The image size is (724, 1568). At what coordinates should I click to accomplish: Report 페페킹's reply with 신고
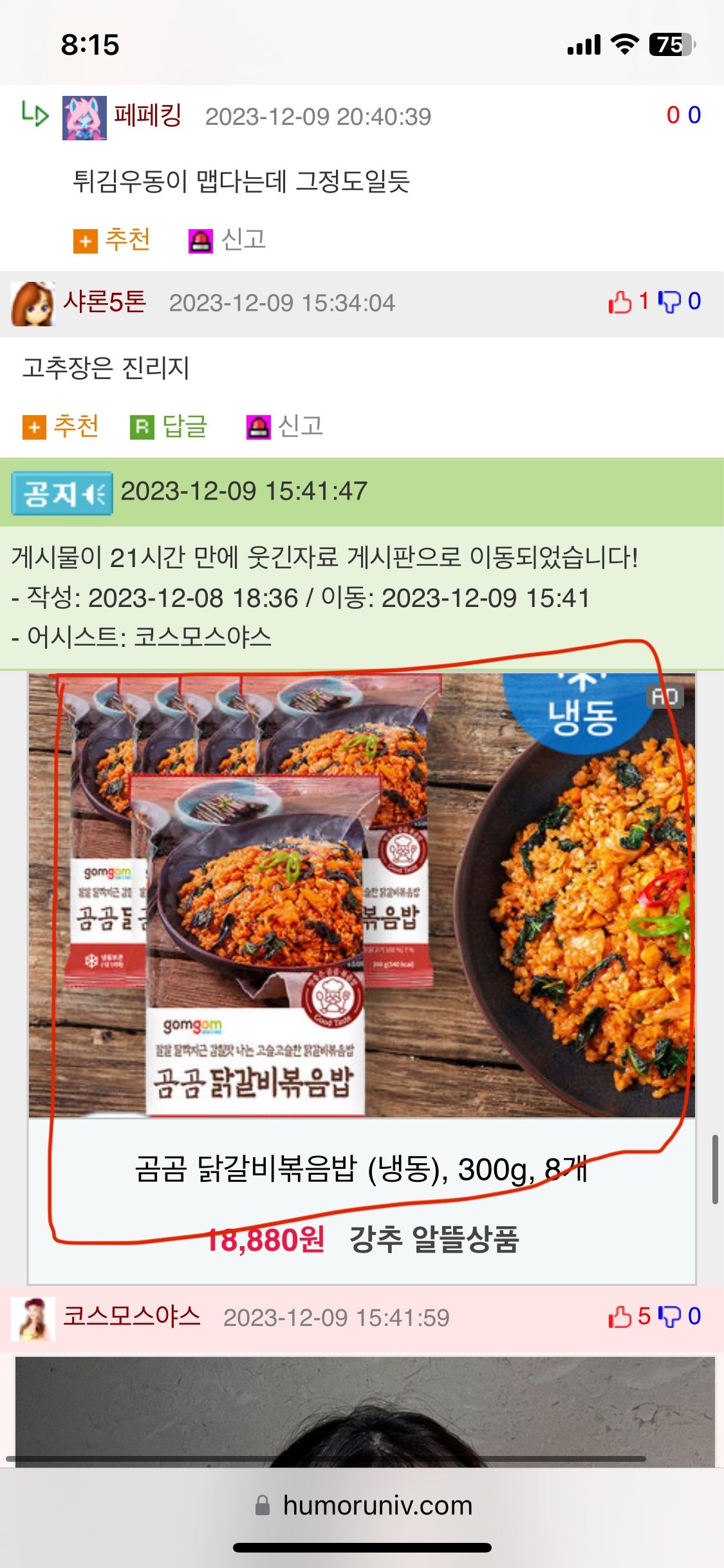[x=228, y=240]
